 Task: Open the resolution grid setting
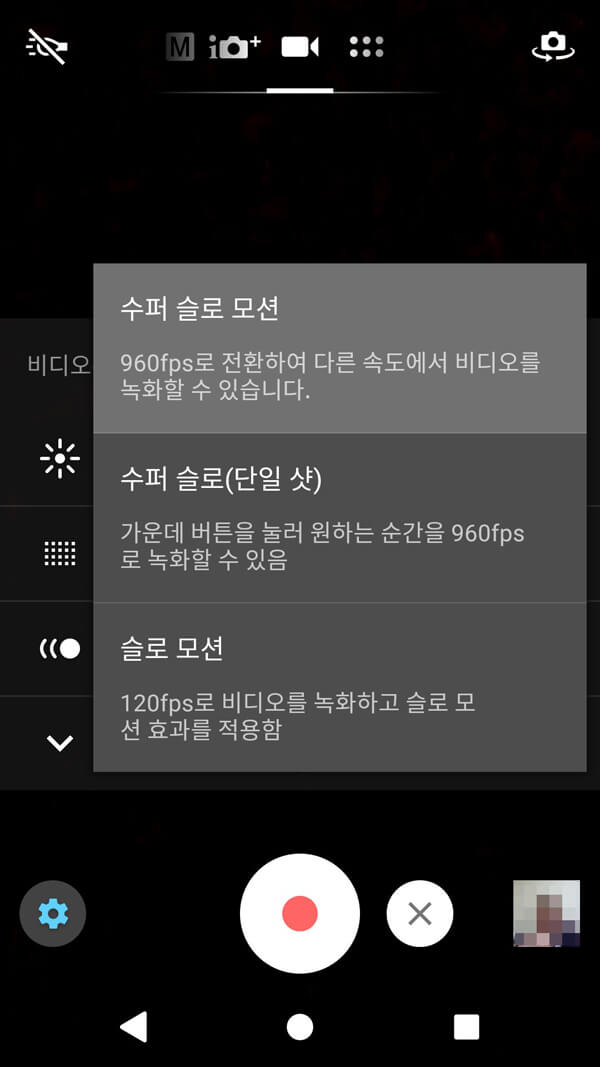pos(59,553)
